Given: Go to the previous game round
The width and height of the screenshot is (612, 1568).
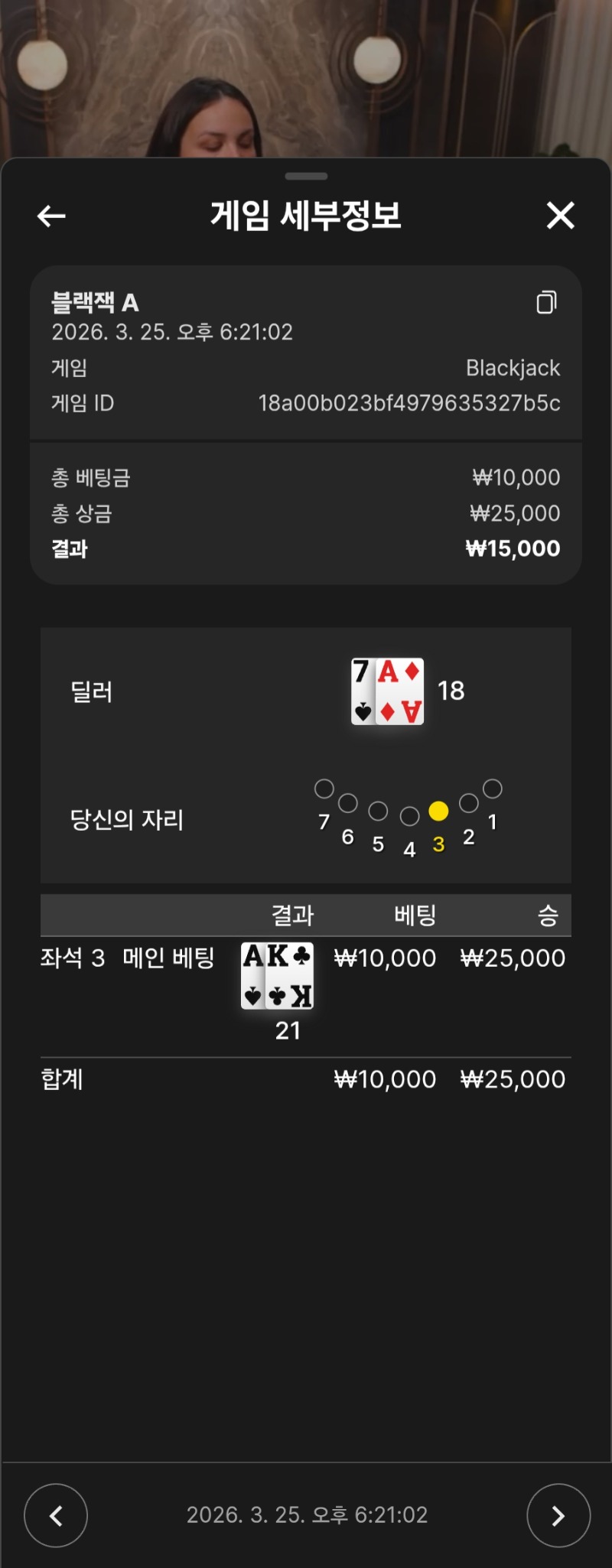Looking at the screenshot, I should click(56, 1515).
